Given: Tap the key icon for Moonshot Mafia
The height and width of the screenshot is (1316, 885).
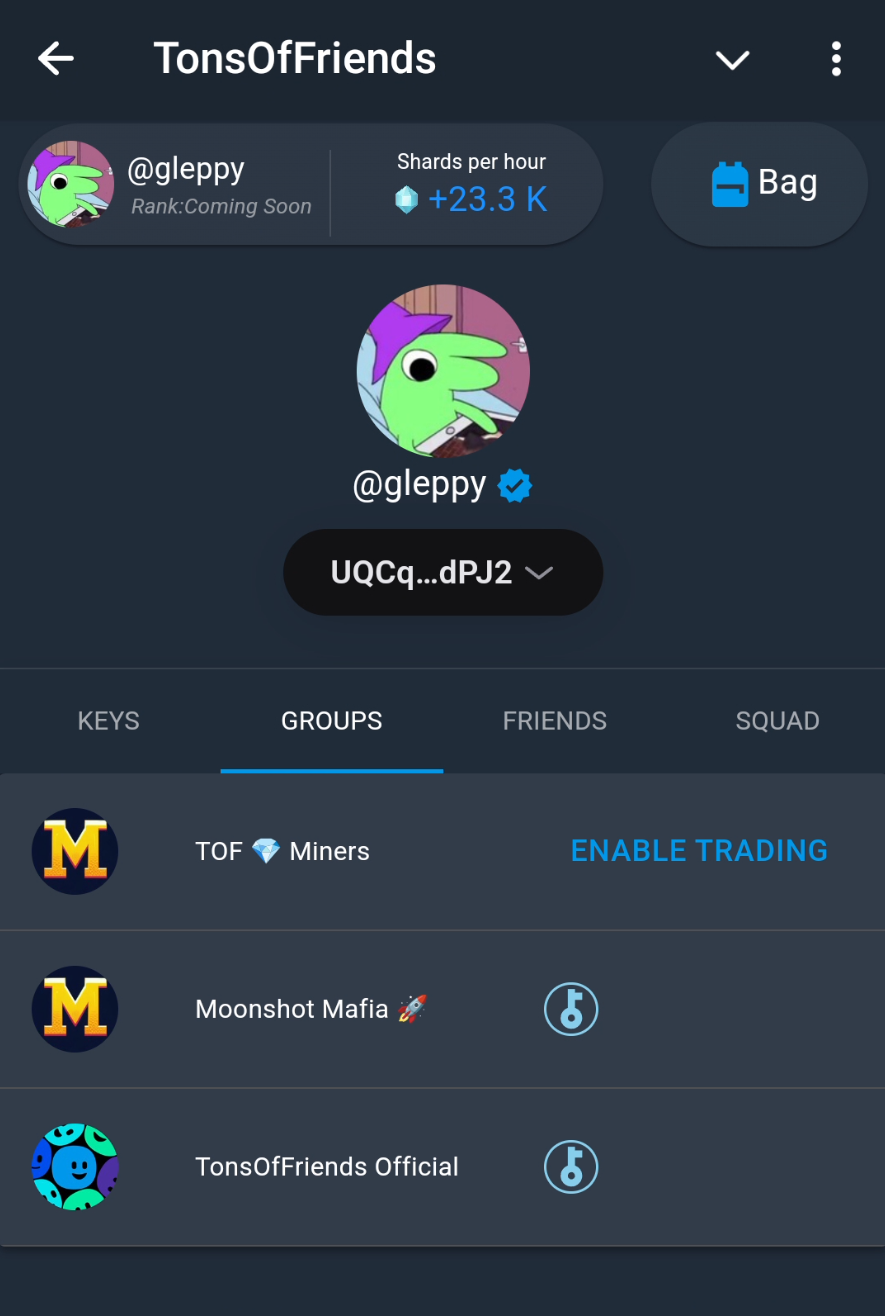Looking at the screenshot, I should pos(571,1009).
